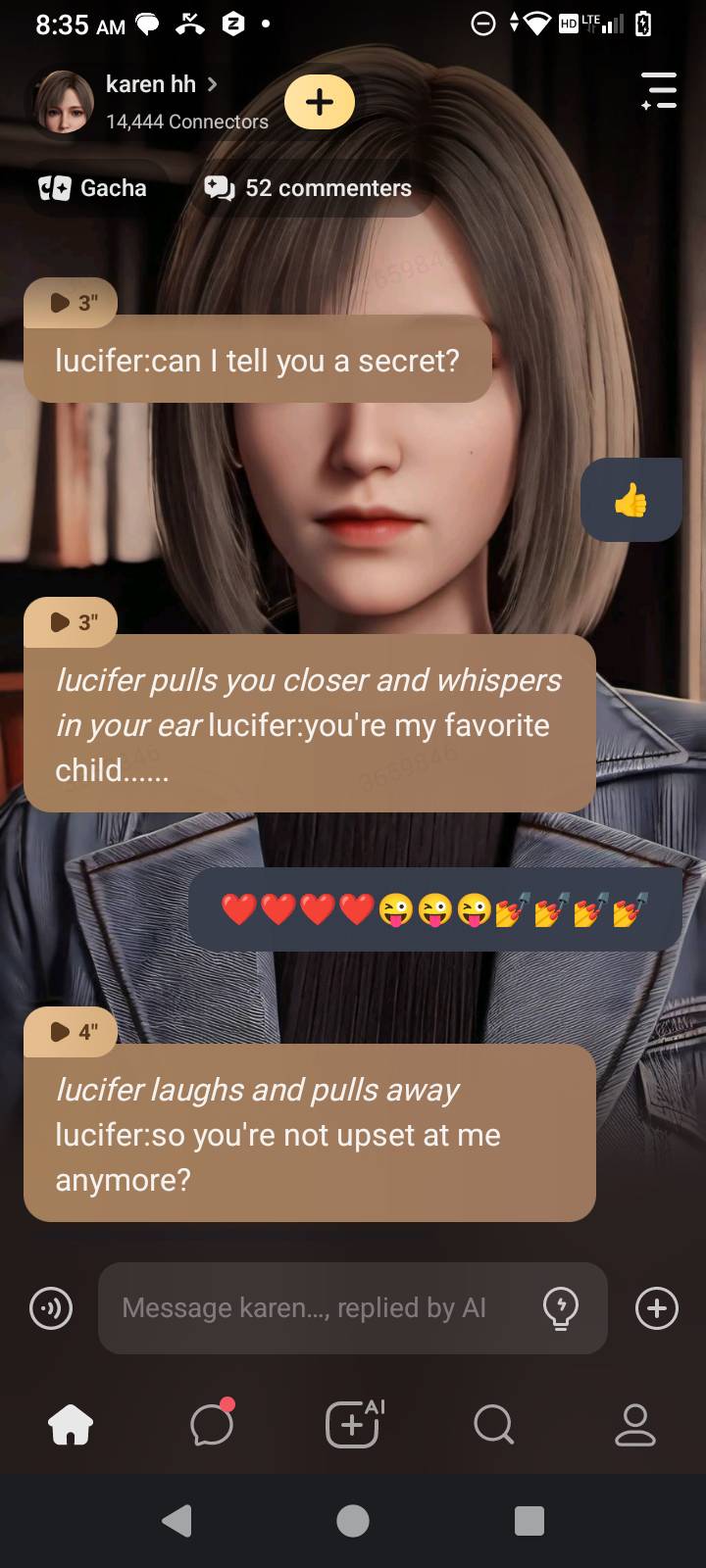Viewport: 706px width, 1568px height.
Task: Tap the lightbulb suggestion icon
Action: click(560, 1308)
